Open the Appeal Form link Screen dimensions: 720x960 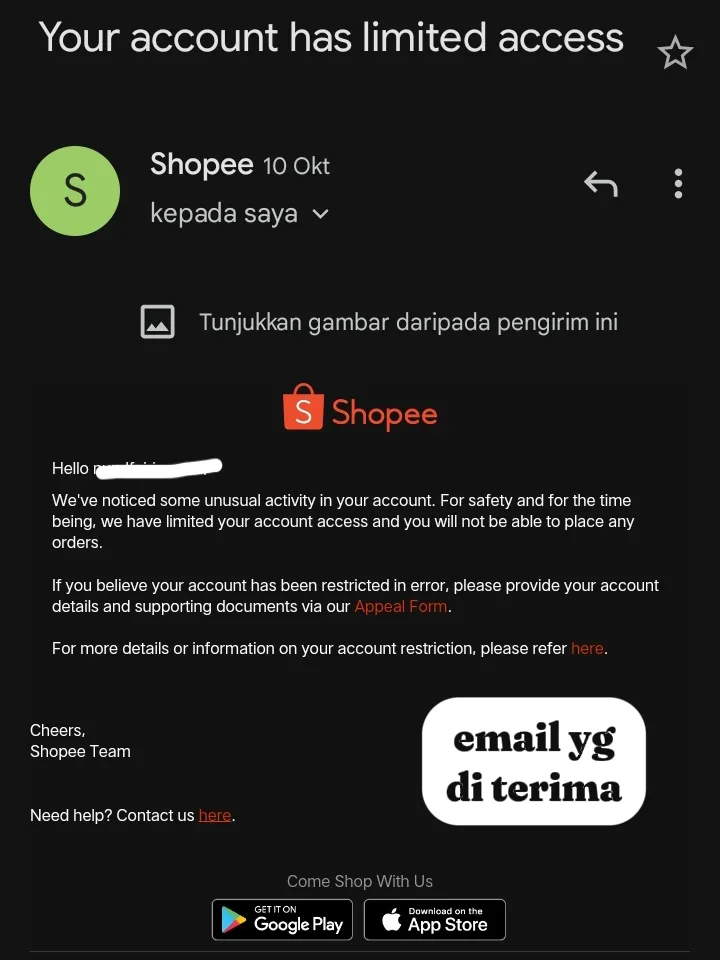[401, 606]
